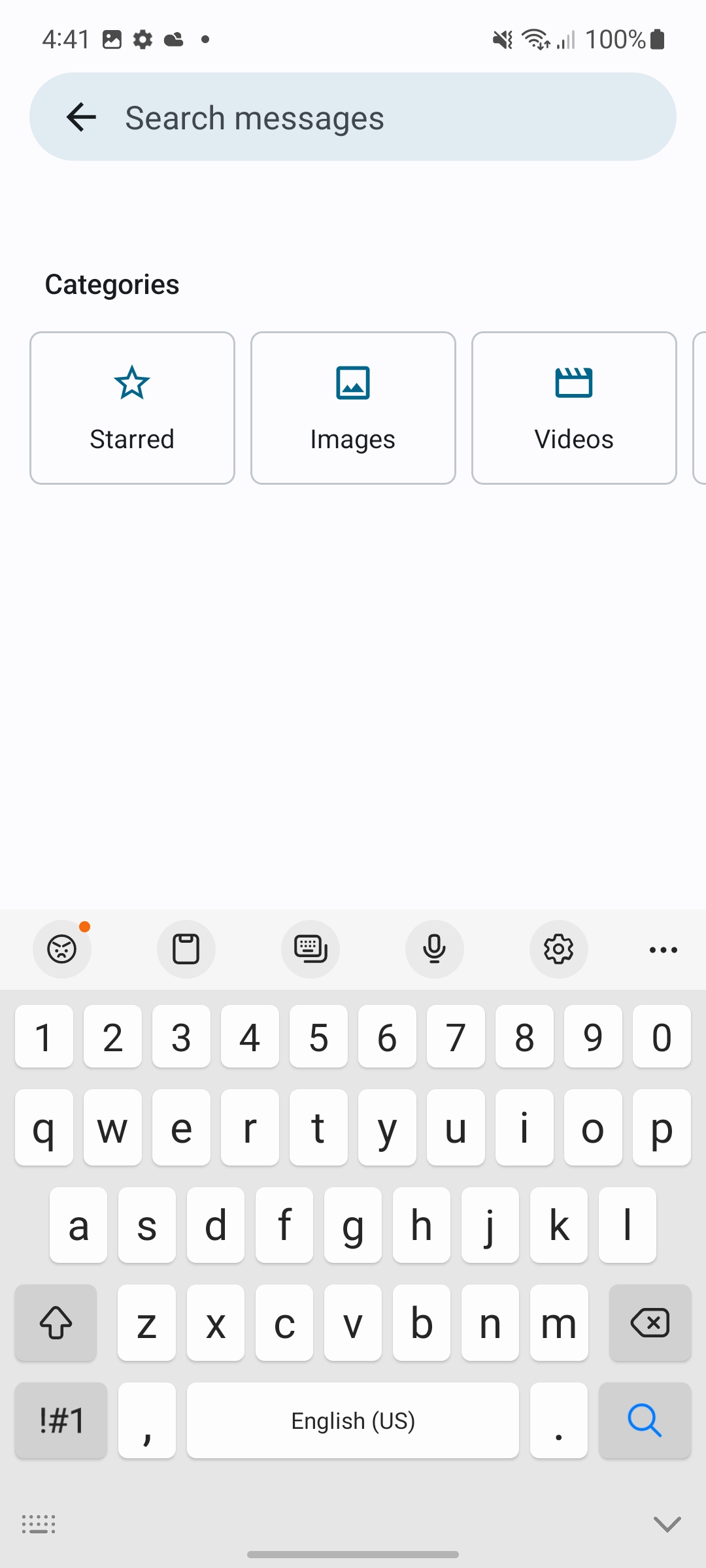The width and height of the screenshot is (706, 1568).
Task: Open keyboard settings gear
Action: (x=559, y=949)
